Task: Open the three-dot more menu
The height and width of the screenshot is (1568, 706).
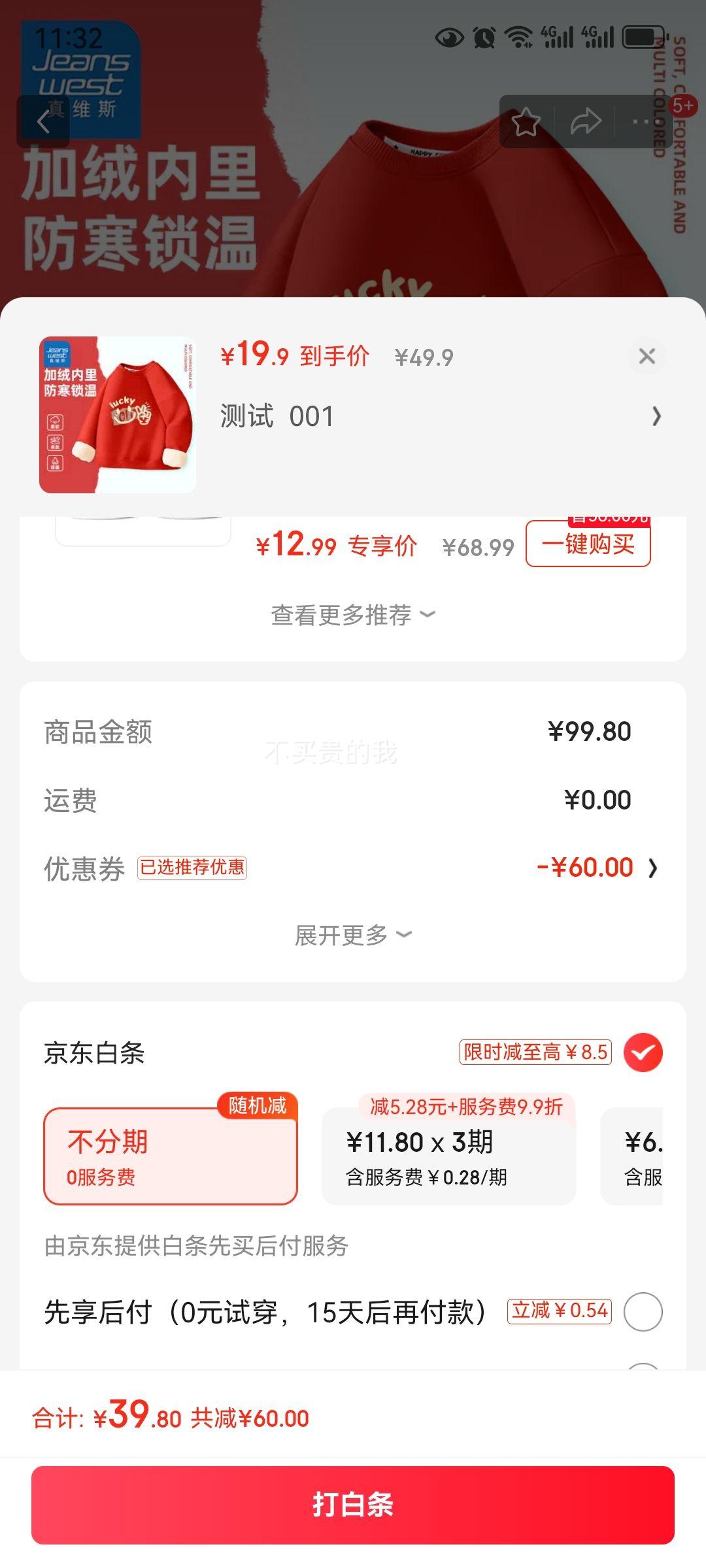Action: click(643, 122)
